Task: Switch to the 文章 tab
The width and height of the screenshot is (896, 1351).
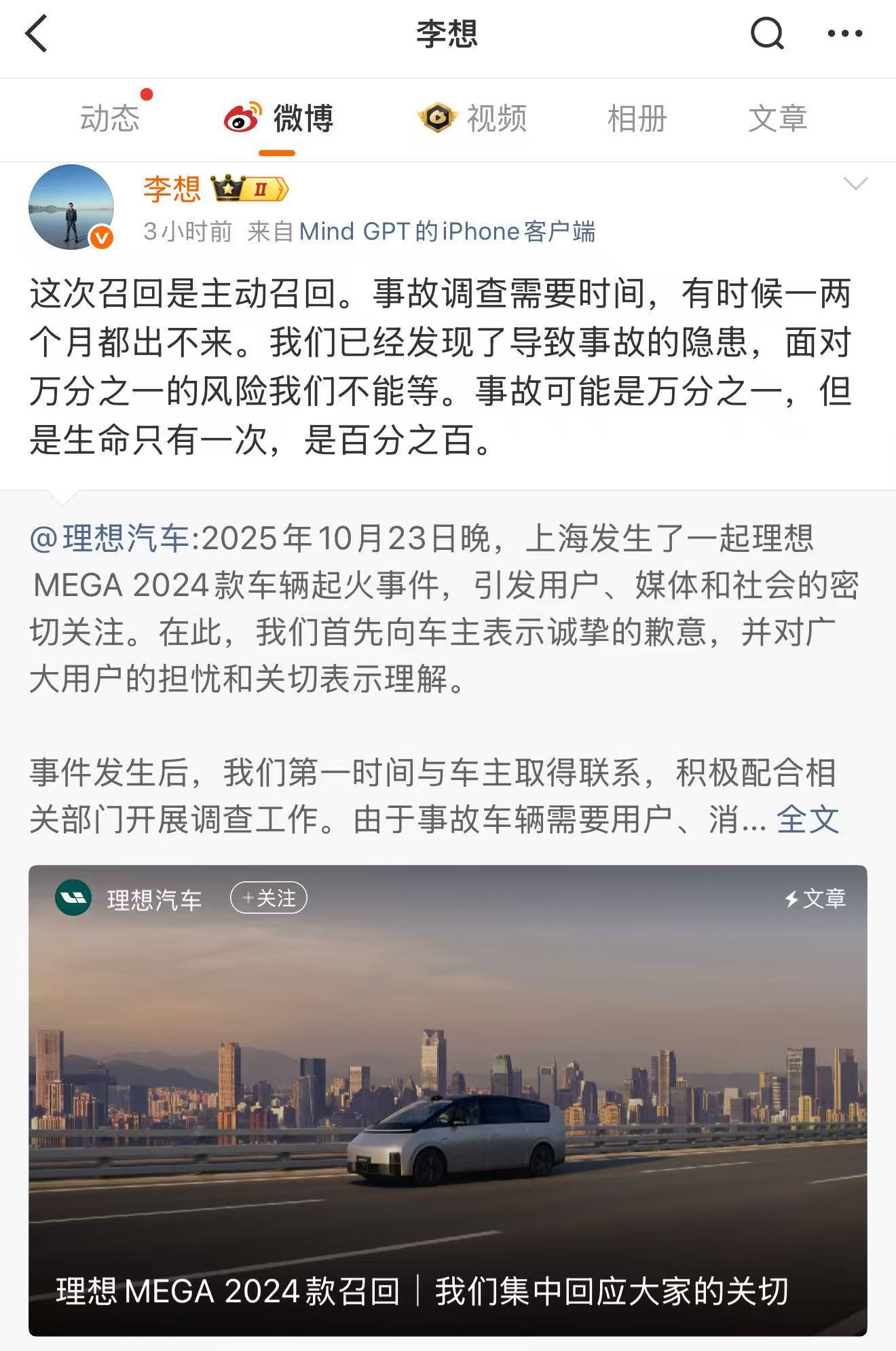Action: point(779,118)
